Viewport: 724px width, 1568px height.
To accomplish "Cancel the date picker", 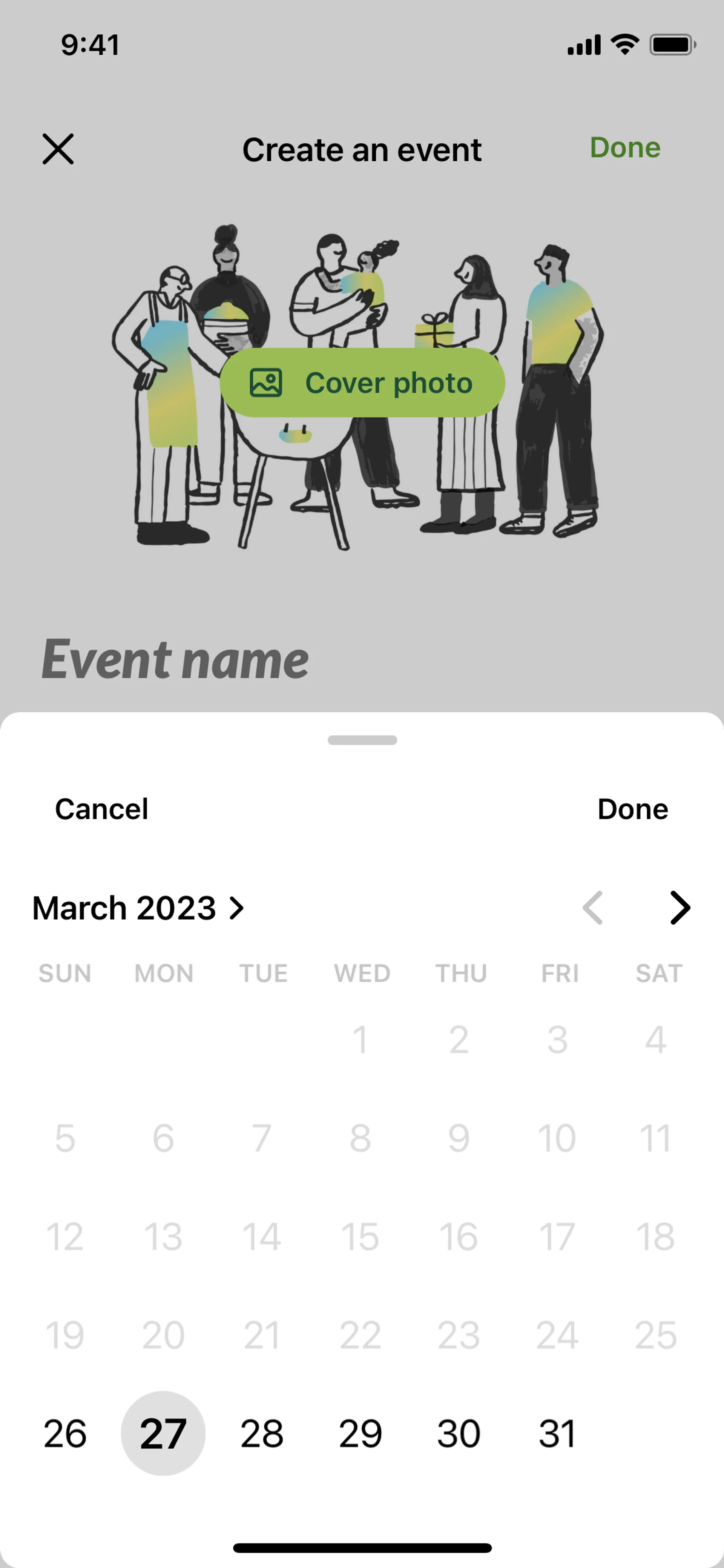I will [101, 809].
